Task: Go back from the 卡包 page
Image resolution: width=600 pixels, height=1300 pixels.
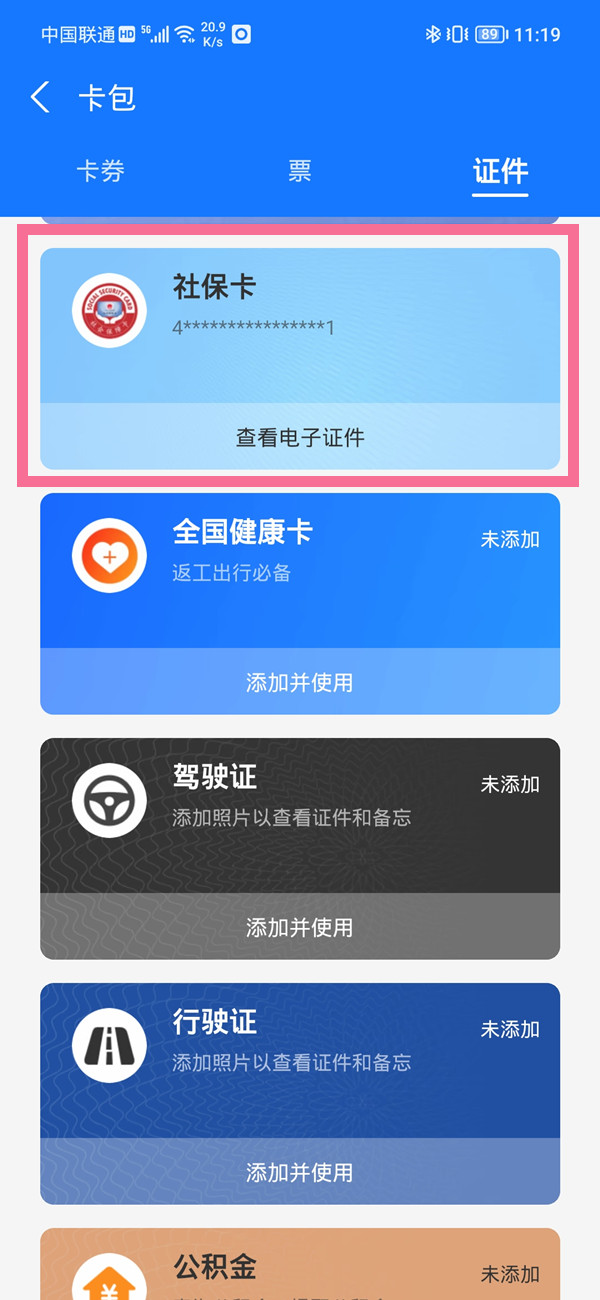Action: [x=40, y=98]
